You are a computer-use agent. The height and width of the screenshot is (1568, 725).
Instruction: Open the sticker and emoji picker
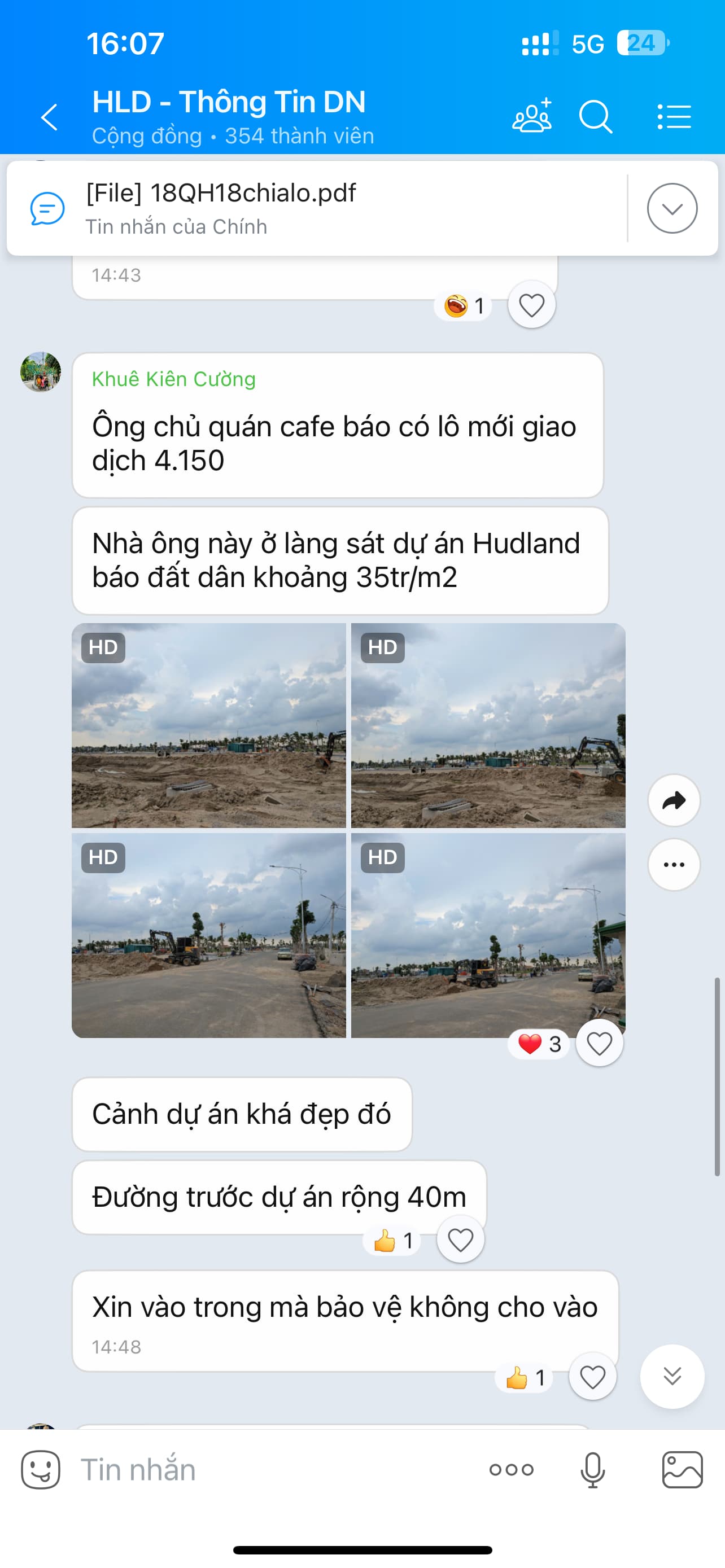pyautogui.click(x=41, y=1470)
